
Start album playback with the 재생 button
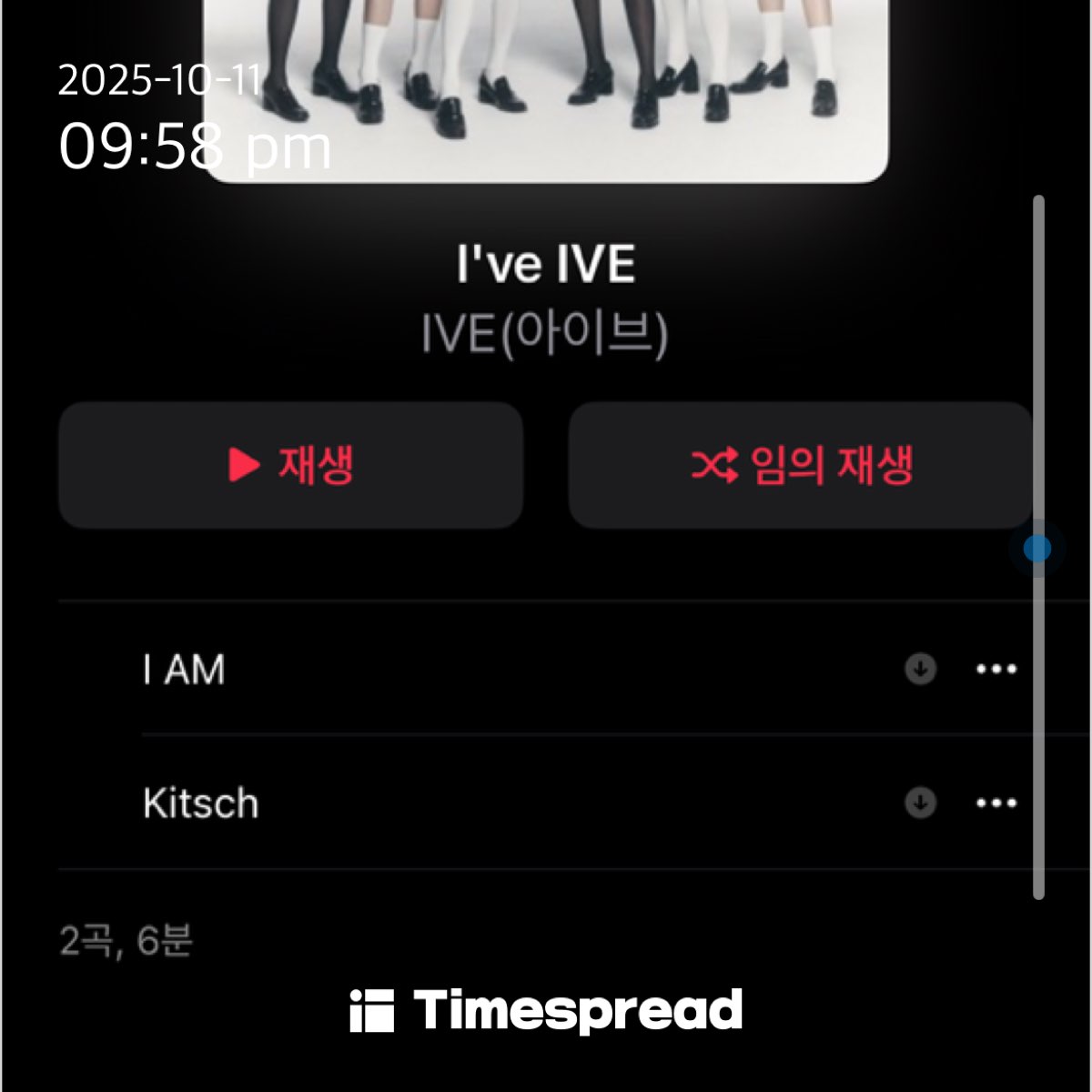point(290,465)
